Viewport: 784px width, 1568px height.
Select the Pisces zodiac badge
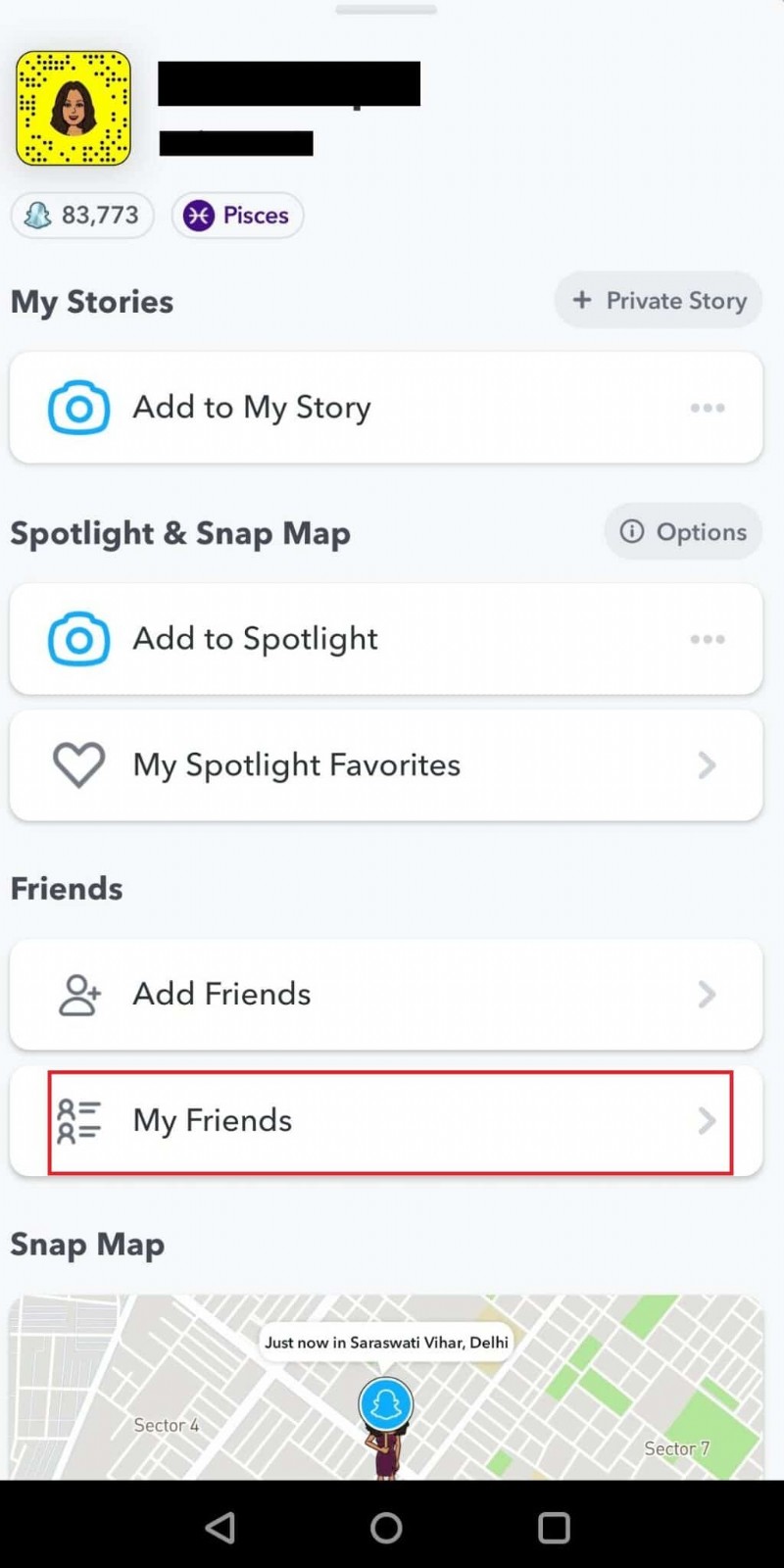(237, 215)
